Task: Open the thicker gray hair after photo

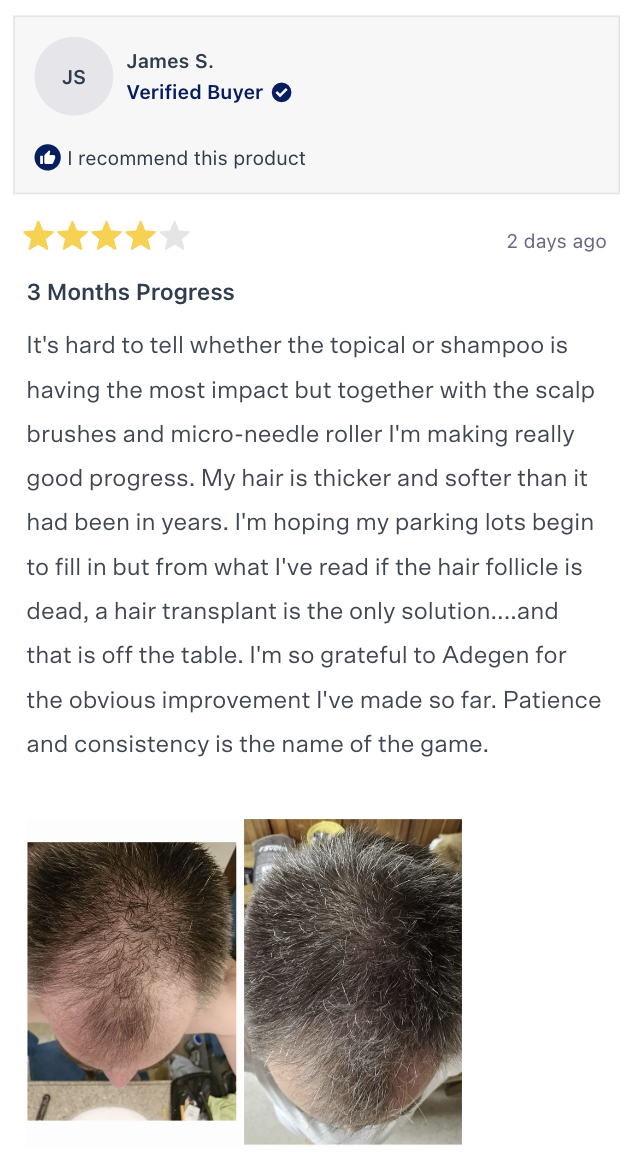Action: tap(352, 980)
